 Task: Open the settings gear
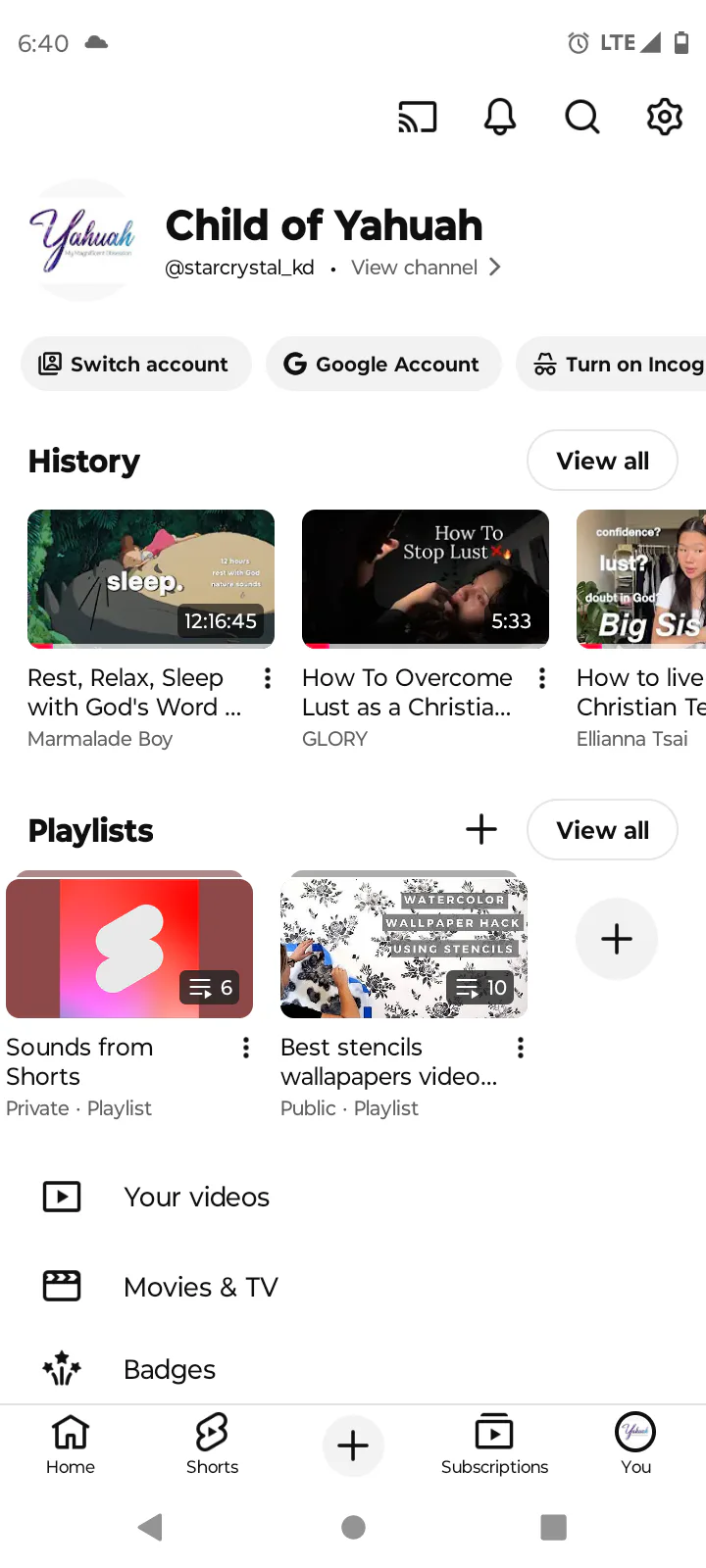coord(665,117)
